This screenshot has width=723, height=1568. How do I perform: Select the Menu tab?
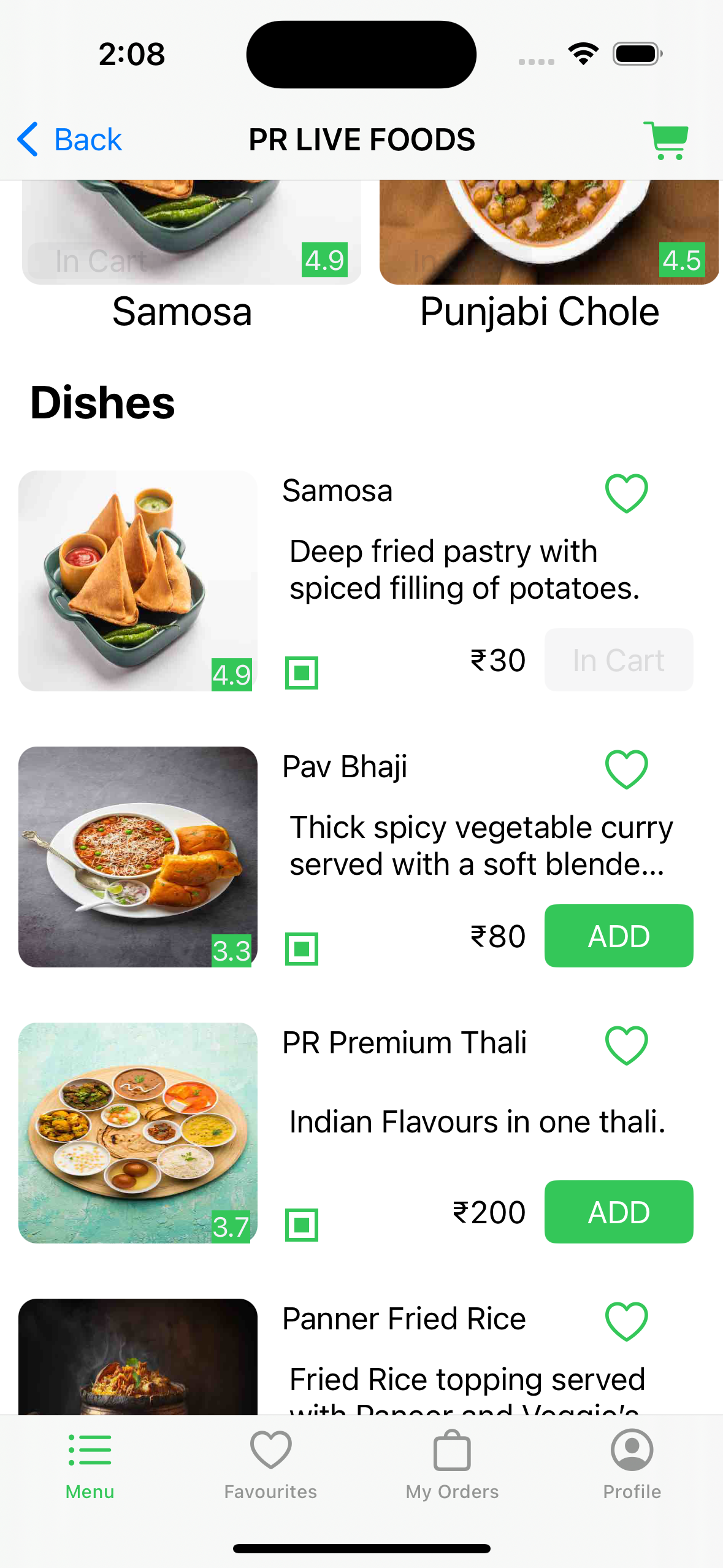click(90, 1464)
